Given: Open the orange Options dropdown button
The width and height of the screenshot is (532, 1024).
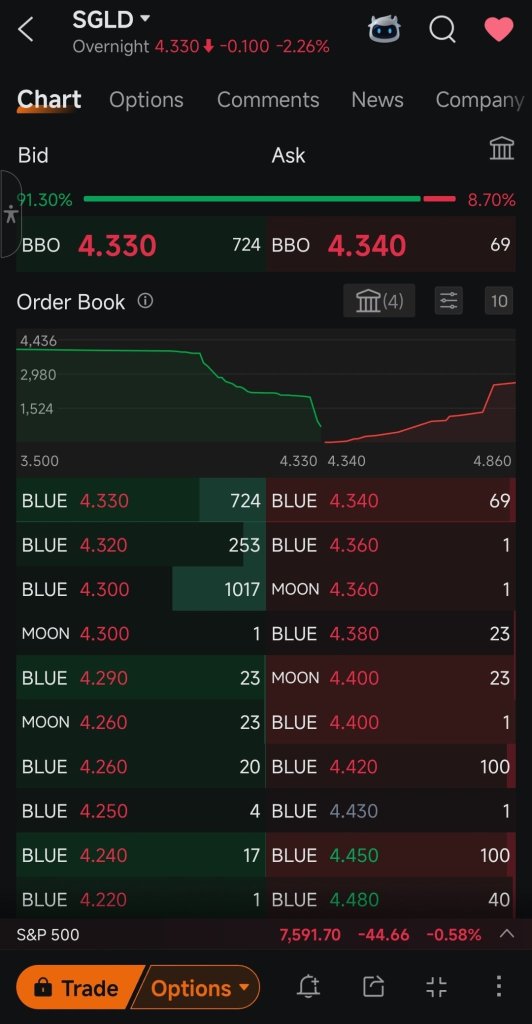Looking at the screenshot, I should pos(197,987).
